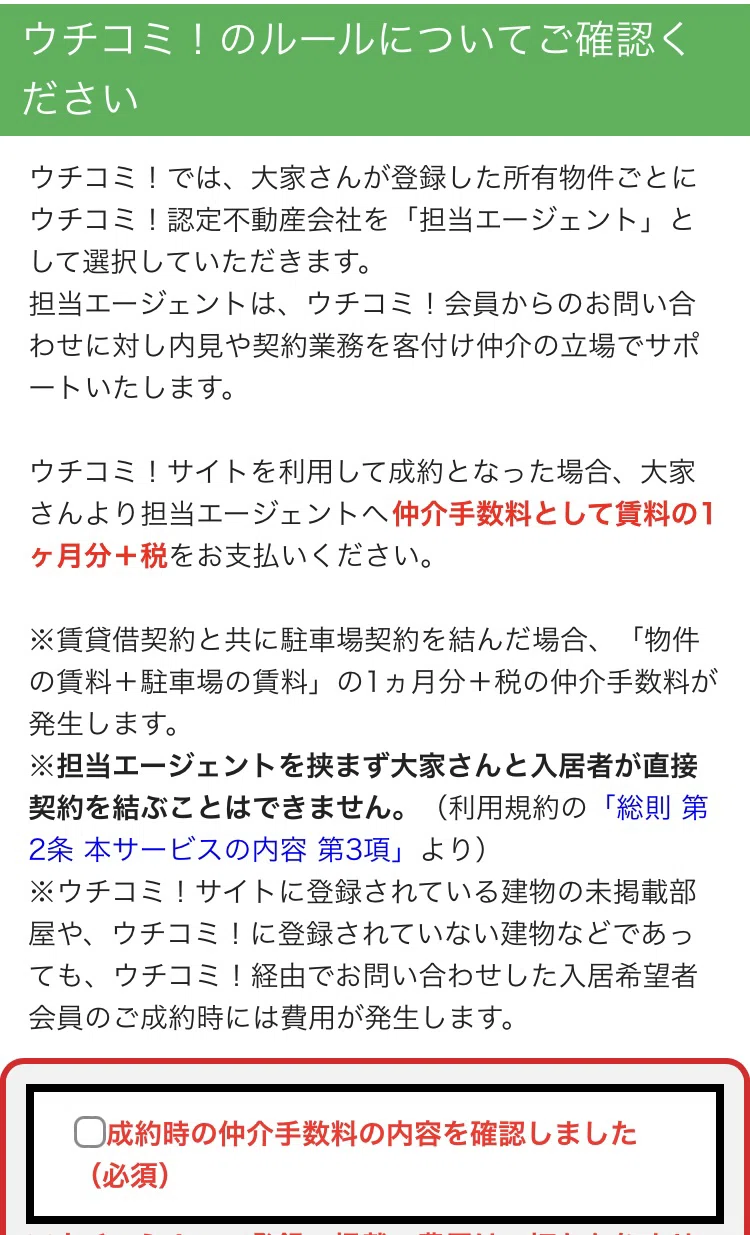Check the 成約時の仲介手数料の内容を確認しました box
Screen dimensions: 750x1235
tap(90, 1133)
